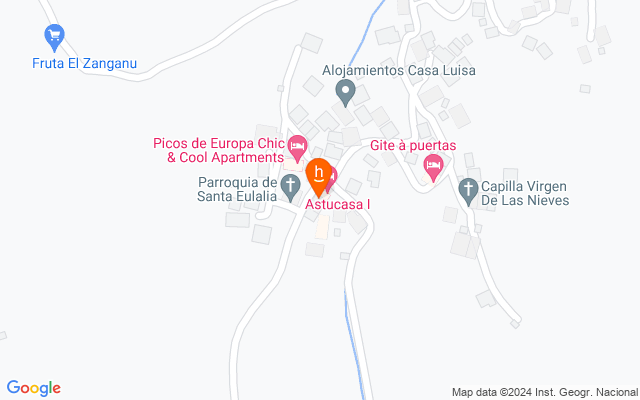Screen dimensions: 640x400
Task: Open the Fruta El Zanganu shop pin
Action: tap(54, 38)
